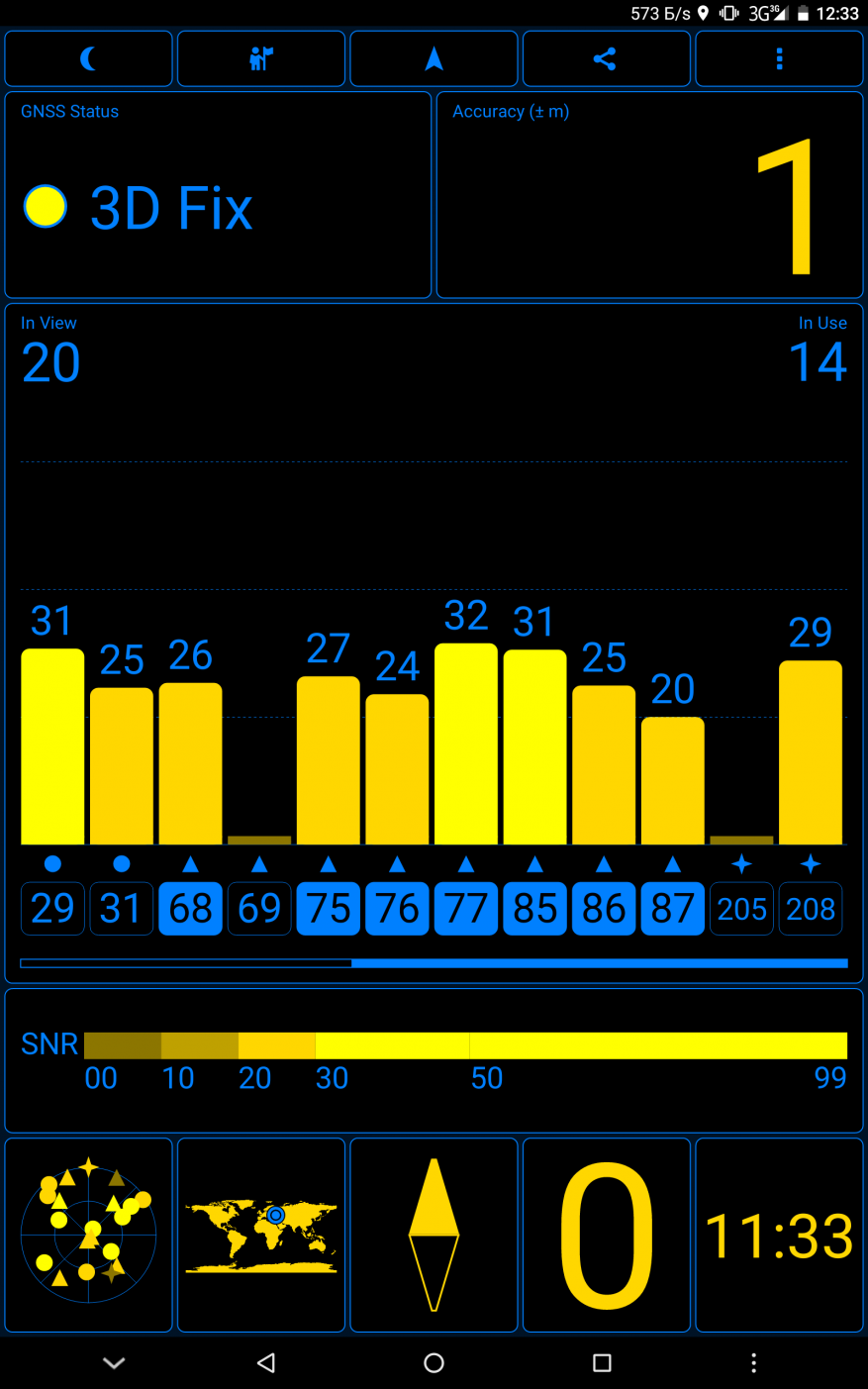Open the compass tile

[x=434, y=1235]
